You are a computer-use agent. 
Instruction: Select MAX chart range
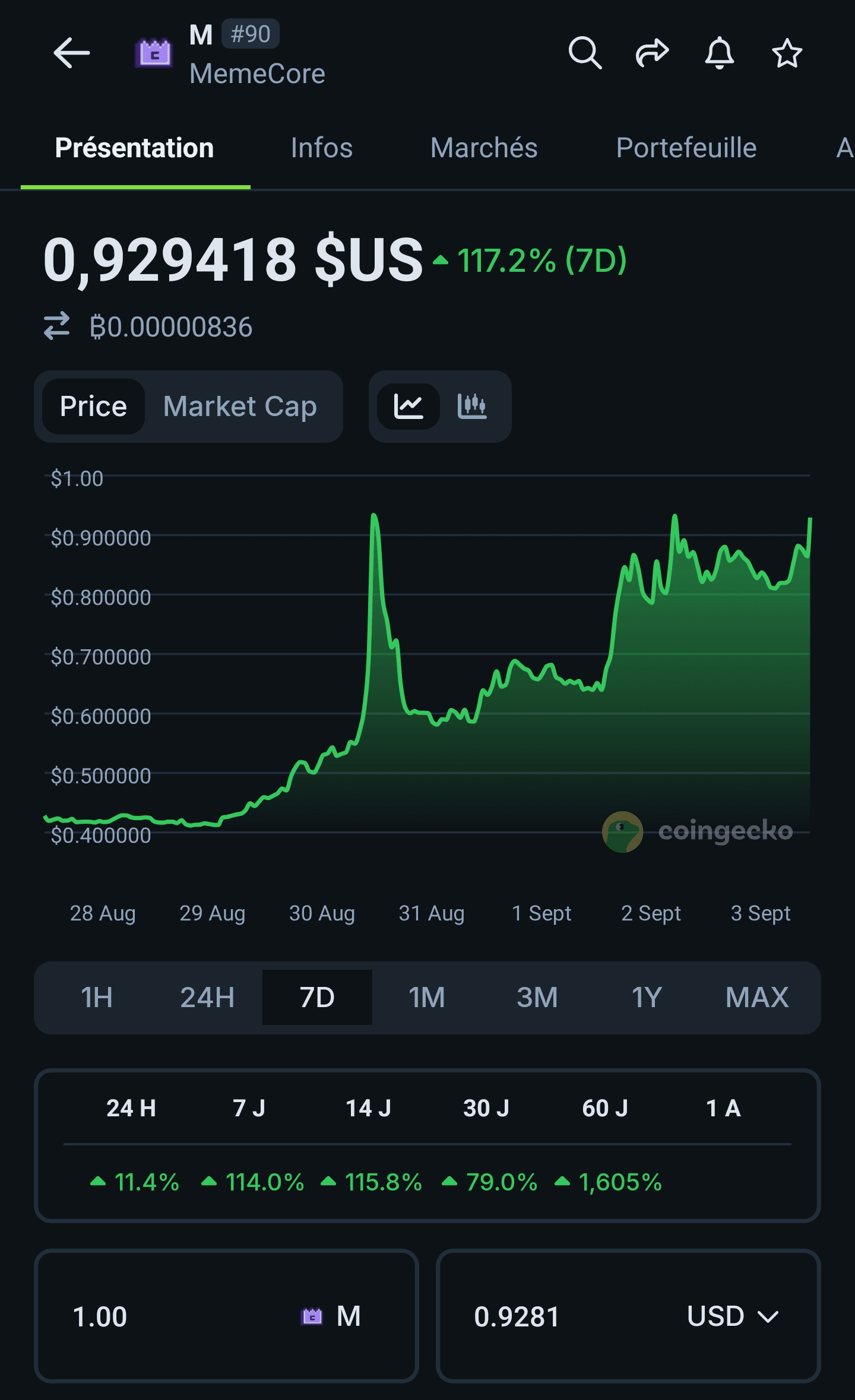(x=757, y=998)
